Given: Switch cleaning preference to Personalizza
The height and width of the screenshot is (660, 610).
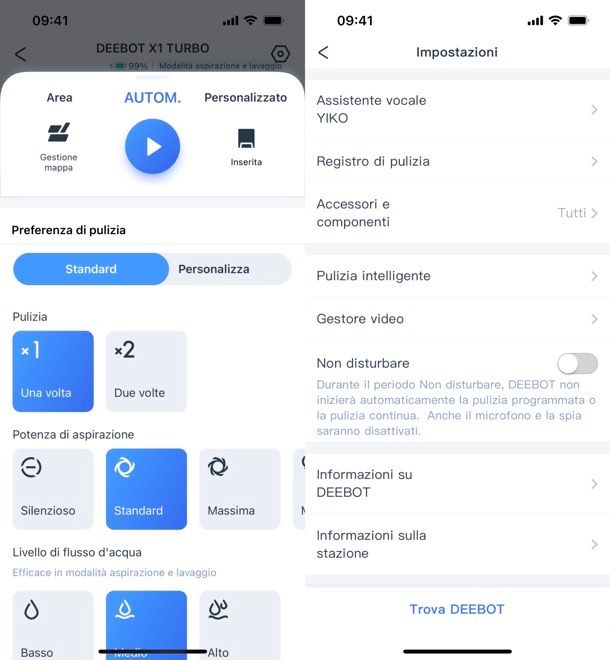Looking at the screenshot, I should pyautogui.click(x=214, y=269).
